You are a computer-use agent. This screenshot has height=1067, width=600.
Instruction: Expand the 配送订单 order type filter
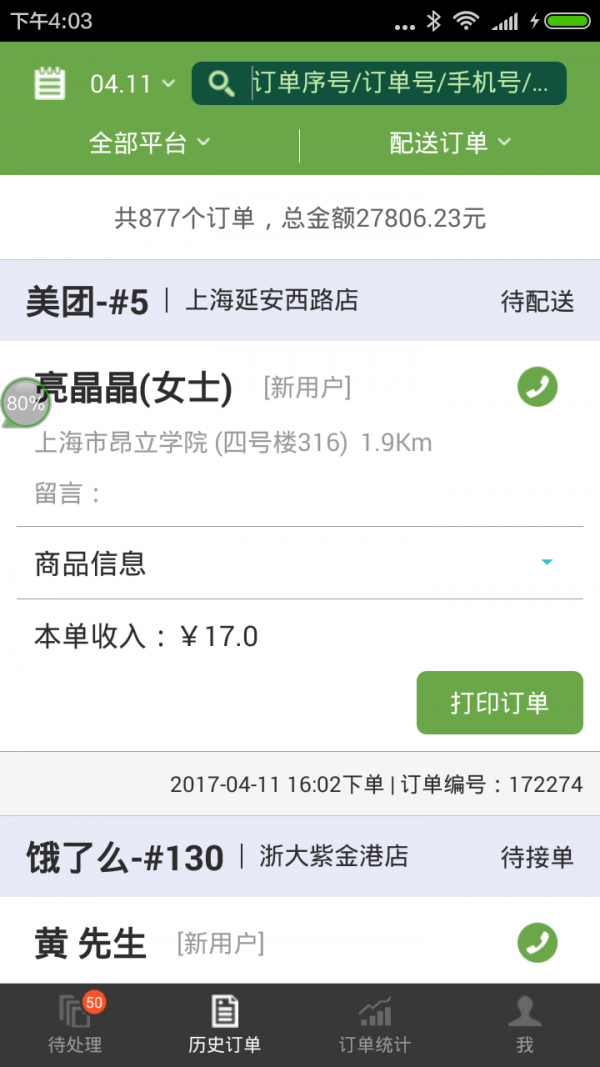tap(449, 143)
